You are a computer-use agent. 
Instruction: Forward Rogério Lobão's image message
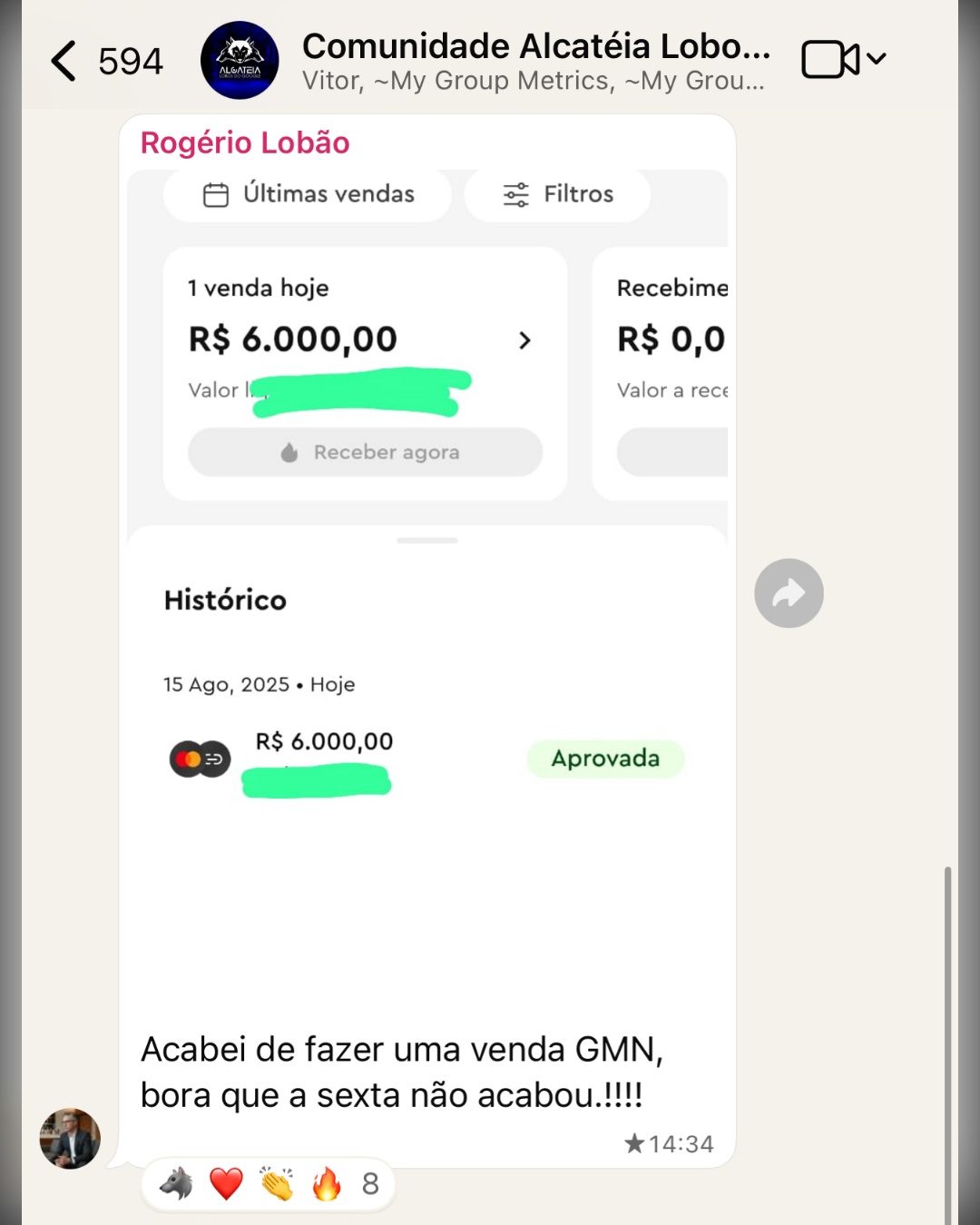[789, 593]
